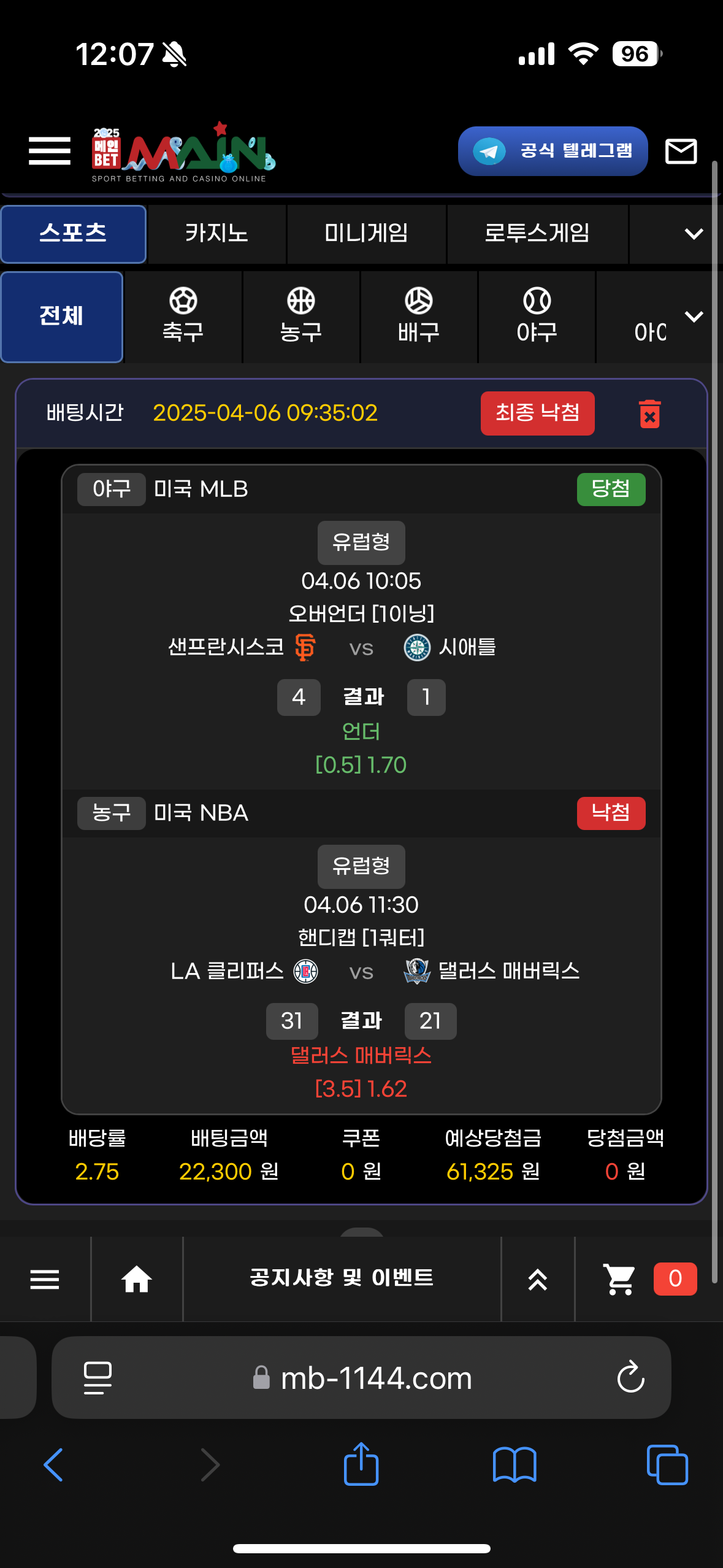Switch to the 미니게임 tab
723x1568 pixels.
coord(366,234)
